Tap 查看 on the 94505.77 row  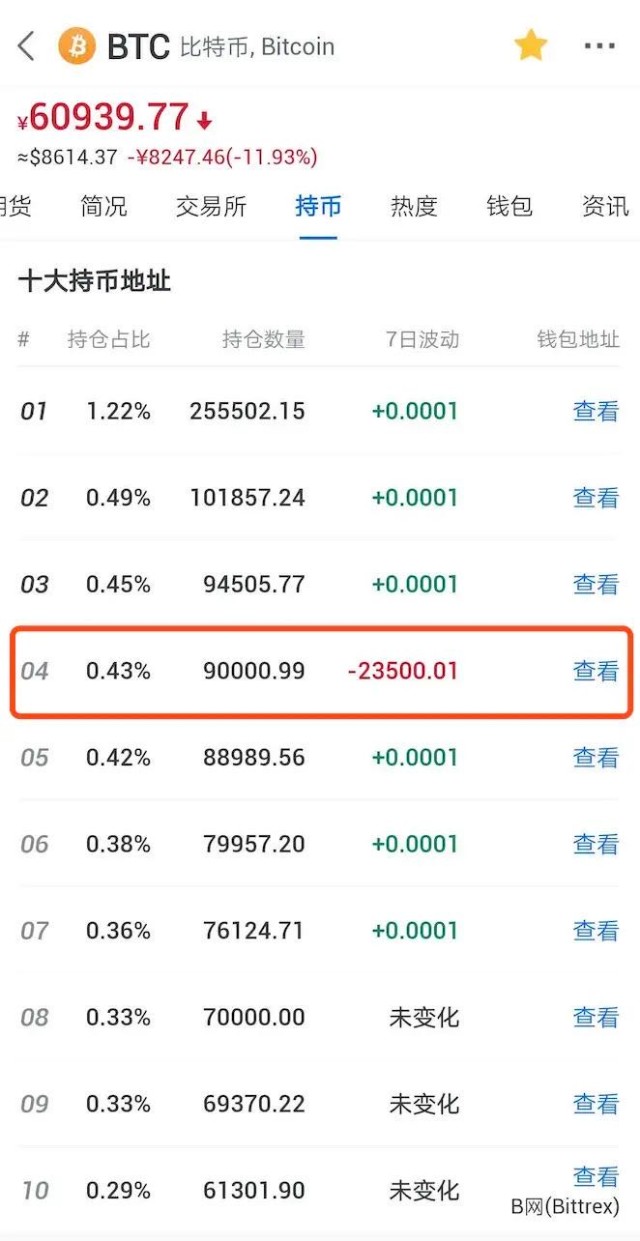point(596,584)
